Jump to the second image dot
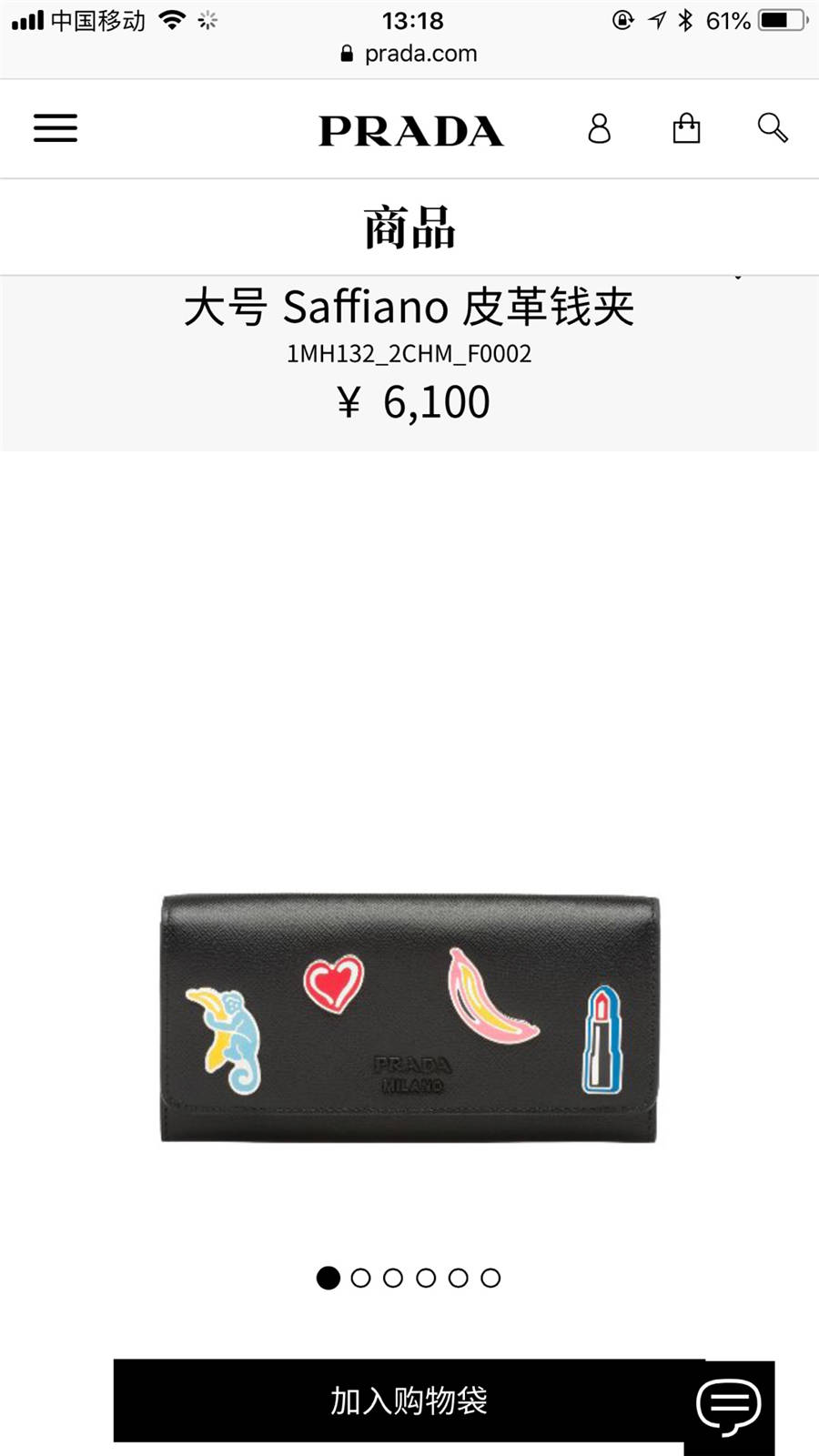The width and height of the screenshot is (819, 1456). pyautogui.click(x=360, y=1278)
